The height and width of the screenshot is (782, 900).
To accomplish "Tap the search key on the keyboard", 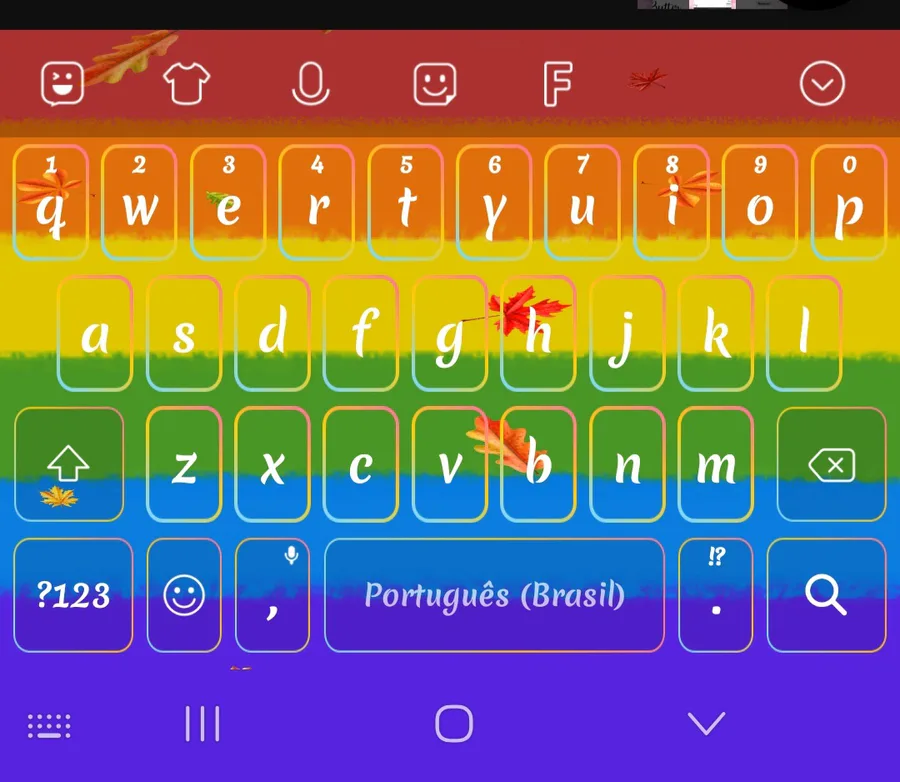I will pyautogui.click(x=826, y=595).
